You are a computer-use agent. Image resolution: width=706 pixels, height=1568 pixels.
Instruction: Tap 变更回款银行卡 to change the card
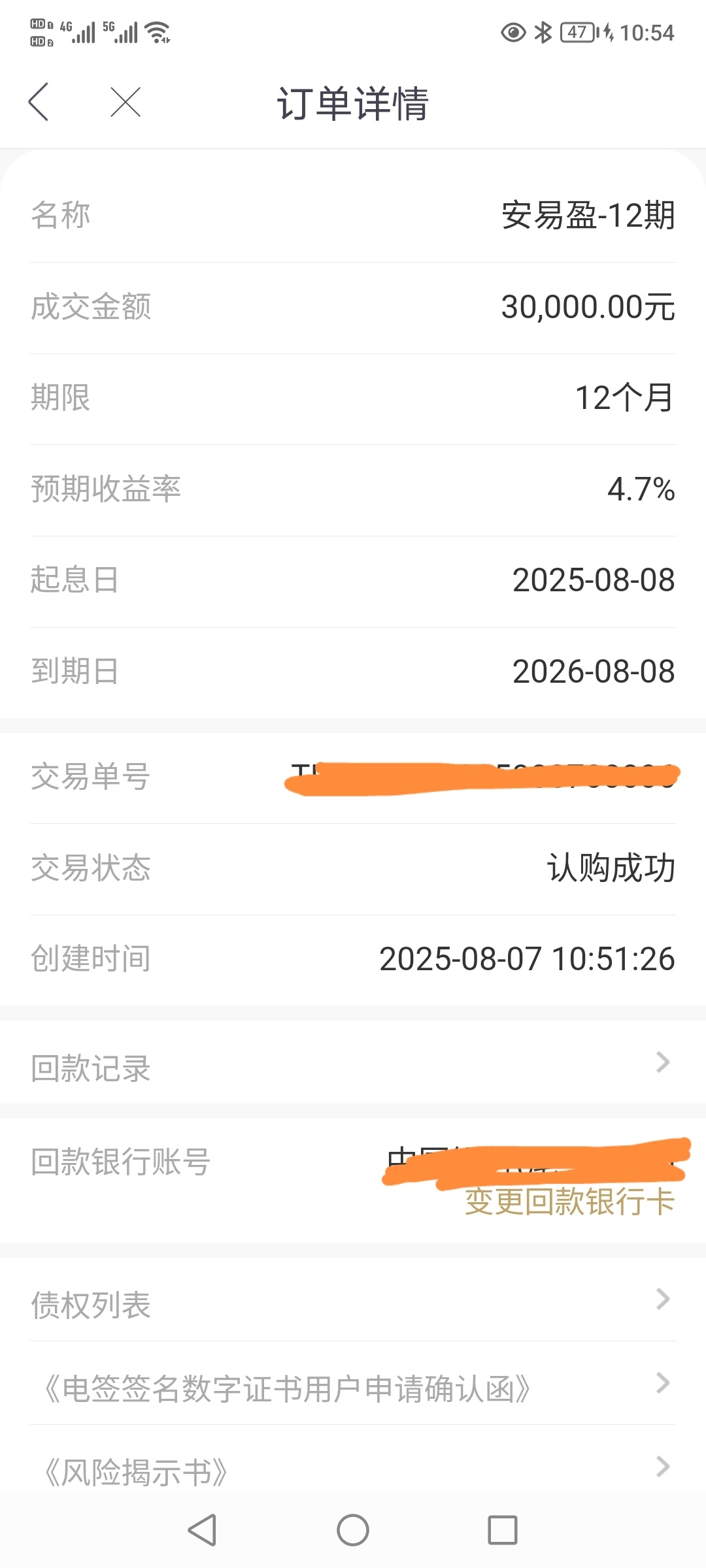(569, 1201)
